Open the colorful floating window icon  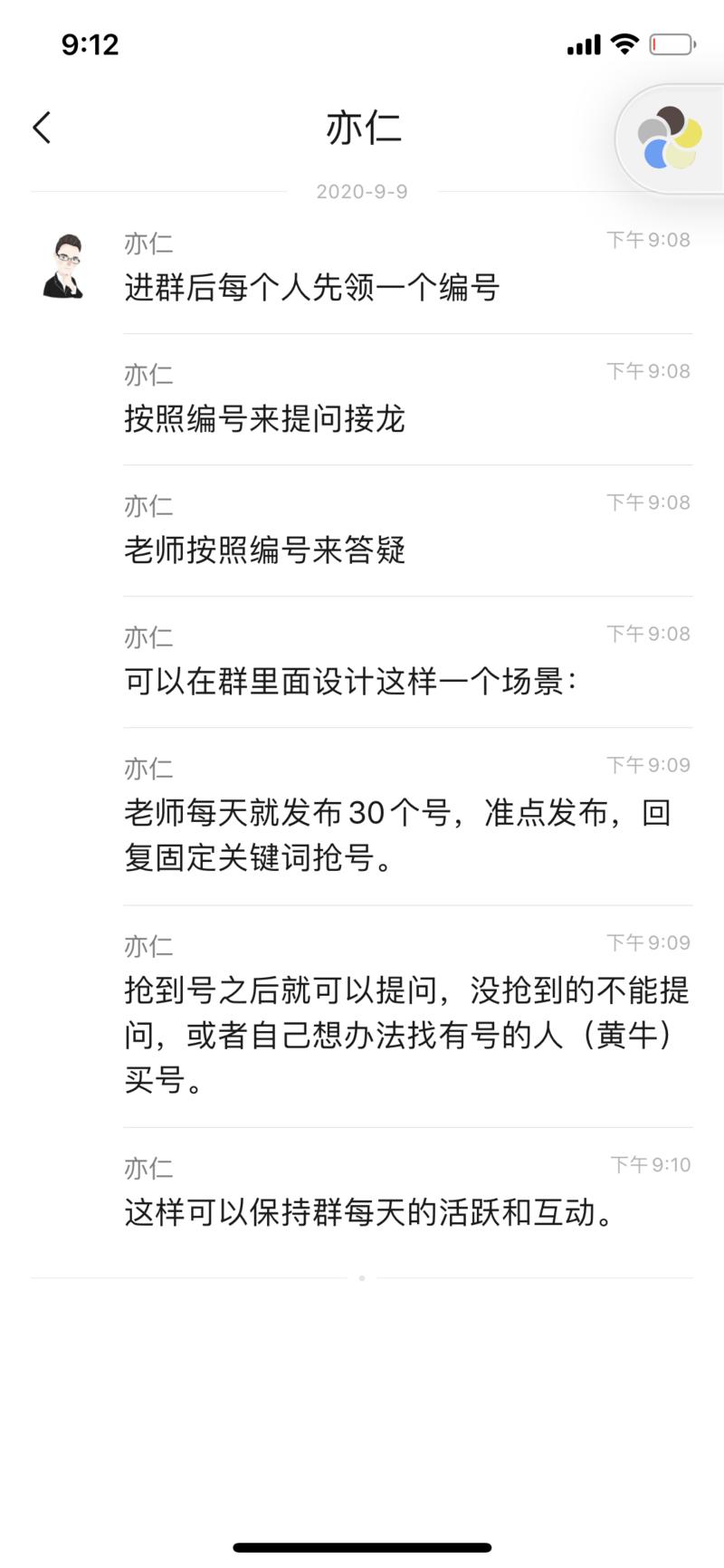[668, 136]
